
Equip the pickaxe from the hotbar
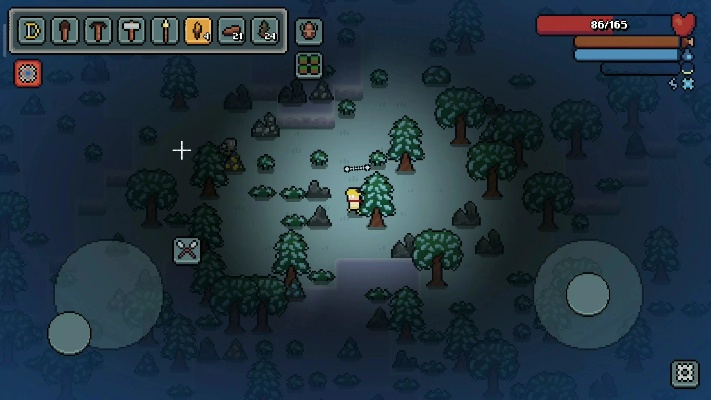97,31
